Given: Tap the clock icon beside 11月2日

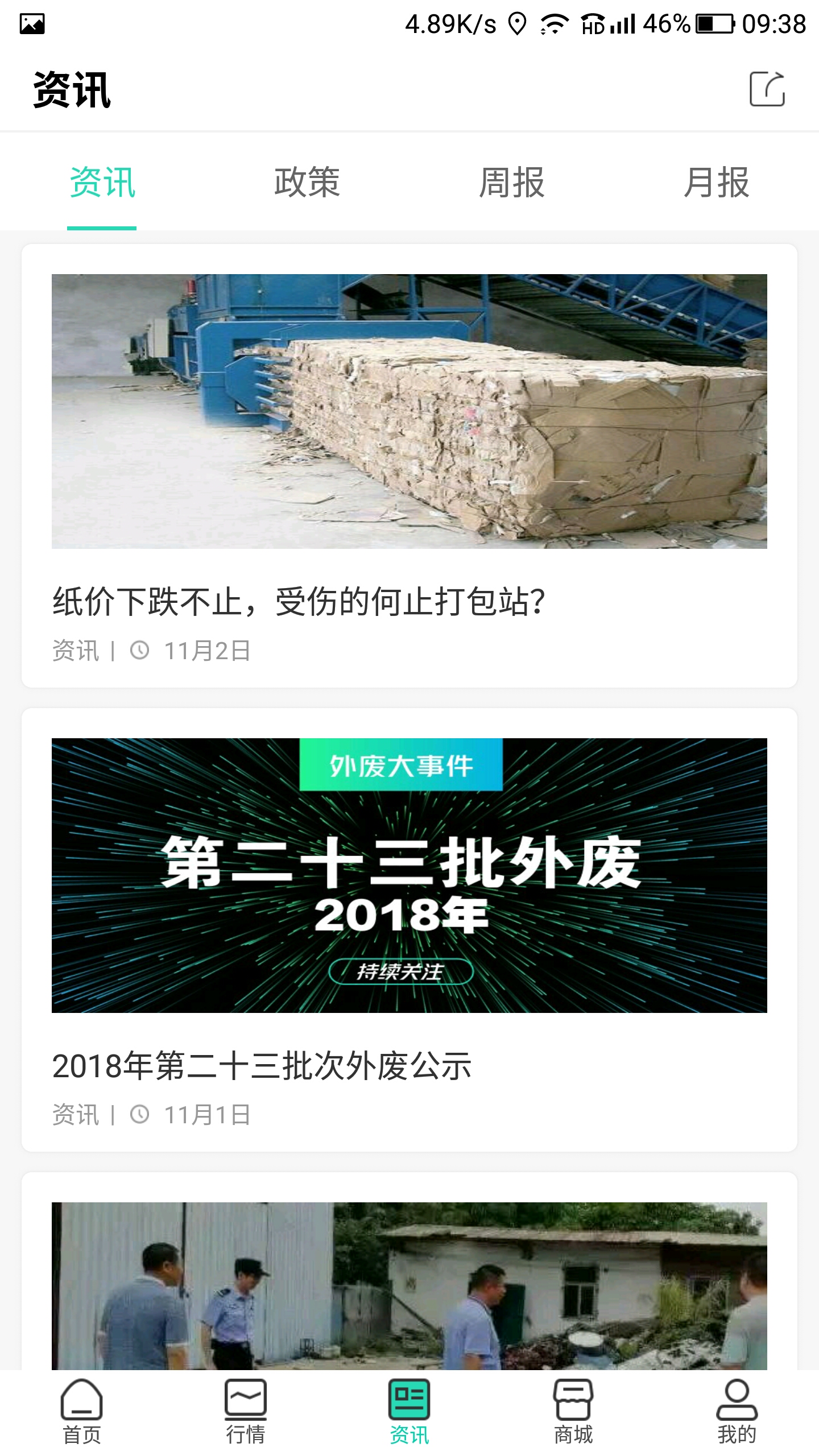Looking at the screenshot, I should coord(140,649).
